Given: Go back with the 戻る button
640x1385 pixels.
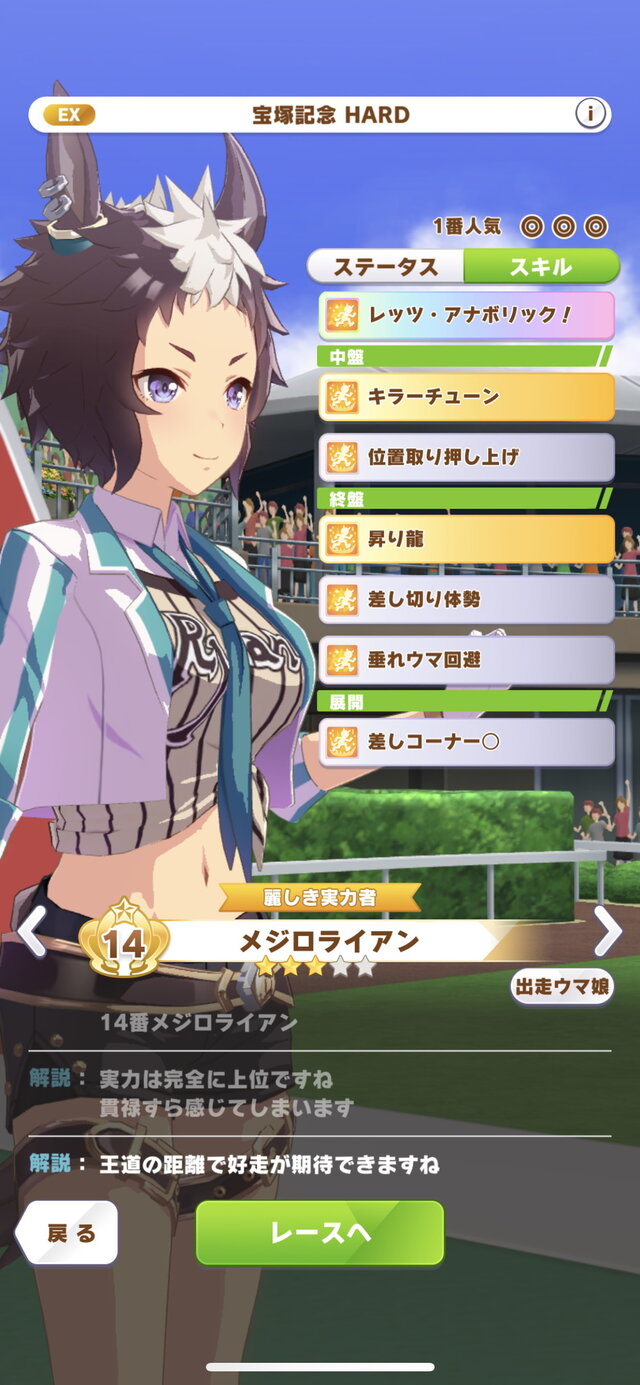Looking at the screenshot, I should (70, 1233).
